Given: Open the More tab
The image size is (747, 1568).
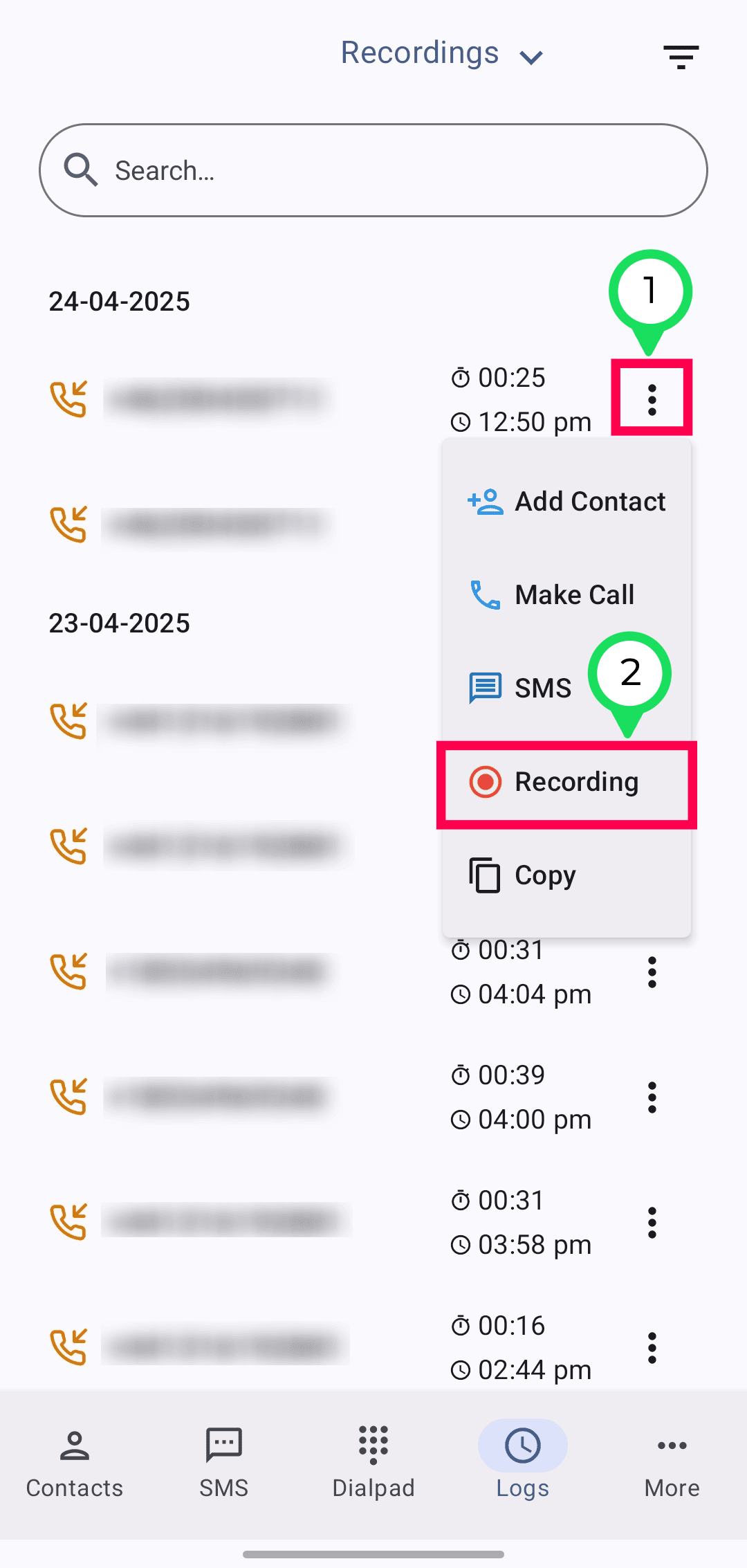Looking at the screenshot, I should click(x=672, y=1462).
